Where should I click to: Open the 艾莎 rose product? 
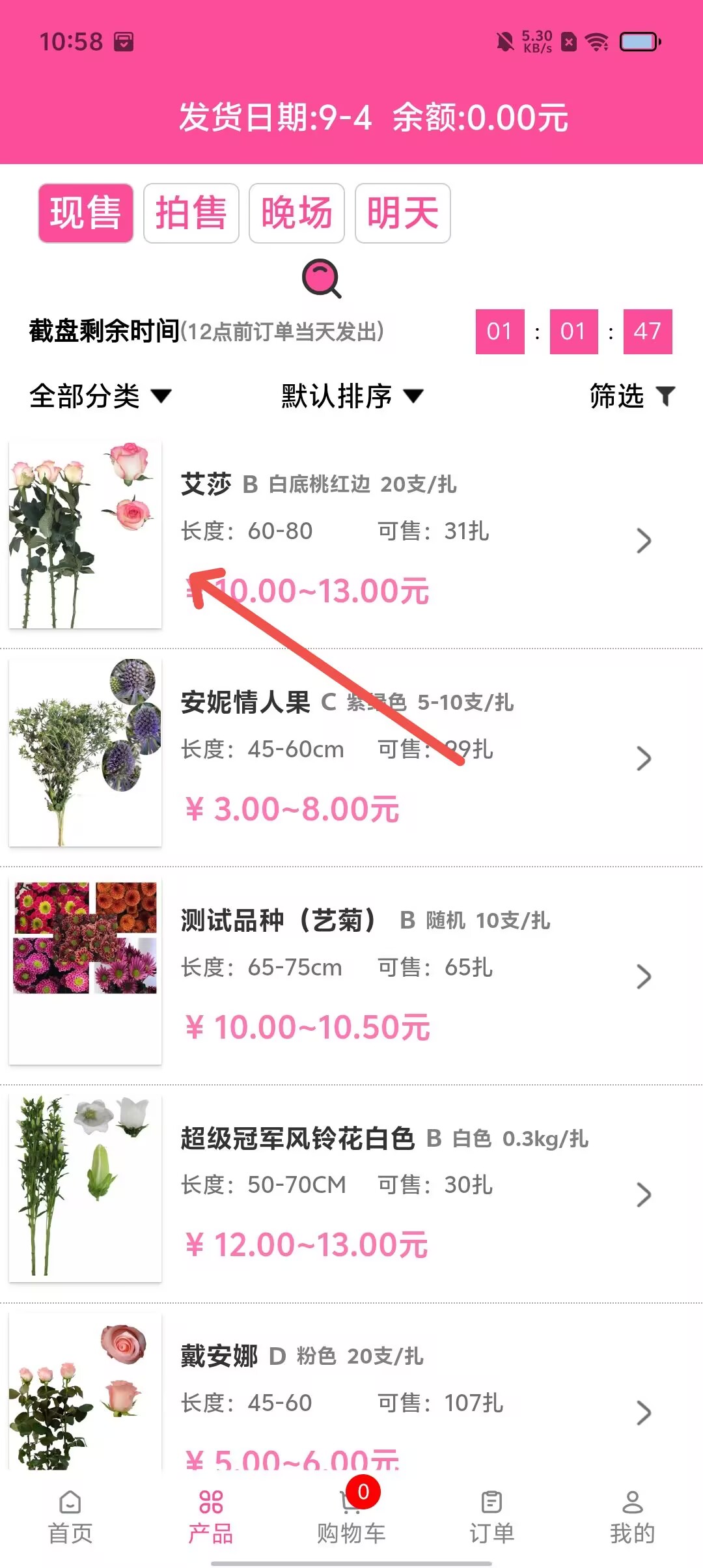[351, 539]
